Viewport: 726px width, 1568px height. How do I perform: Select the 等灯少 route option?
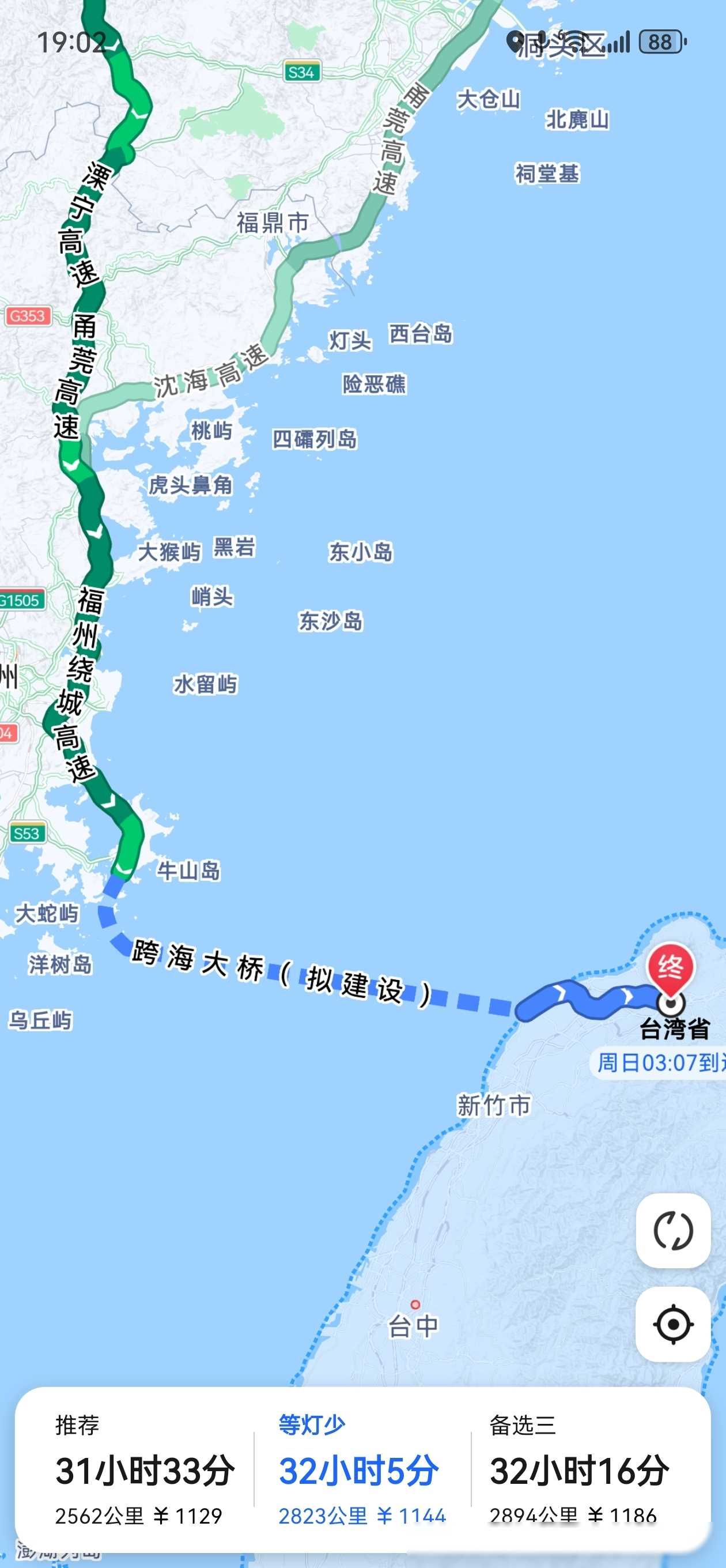click(x=361, y=1469)
